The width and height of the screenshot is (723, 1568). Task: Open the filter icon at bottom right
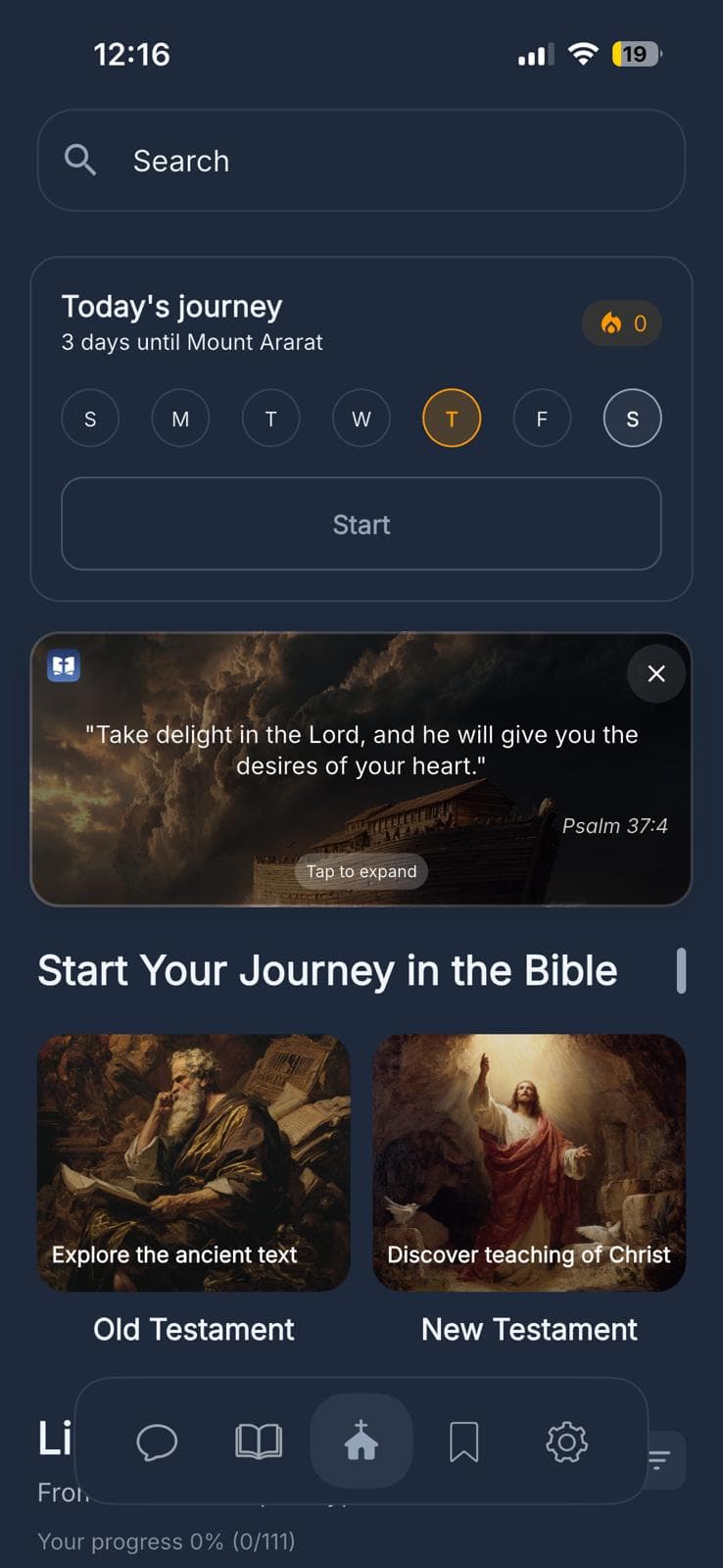(x=658, y=1459)
